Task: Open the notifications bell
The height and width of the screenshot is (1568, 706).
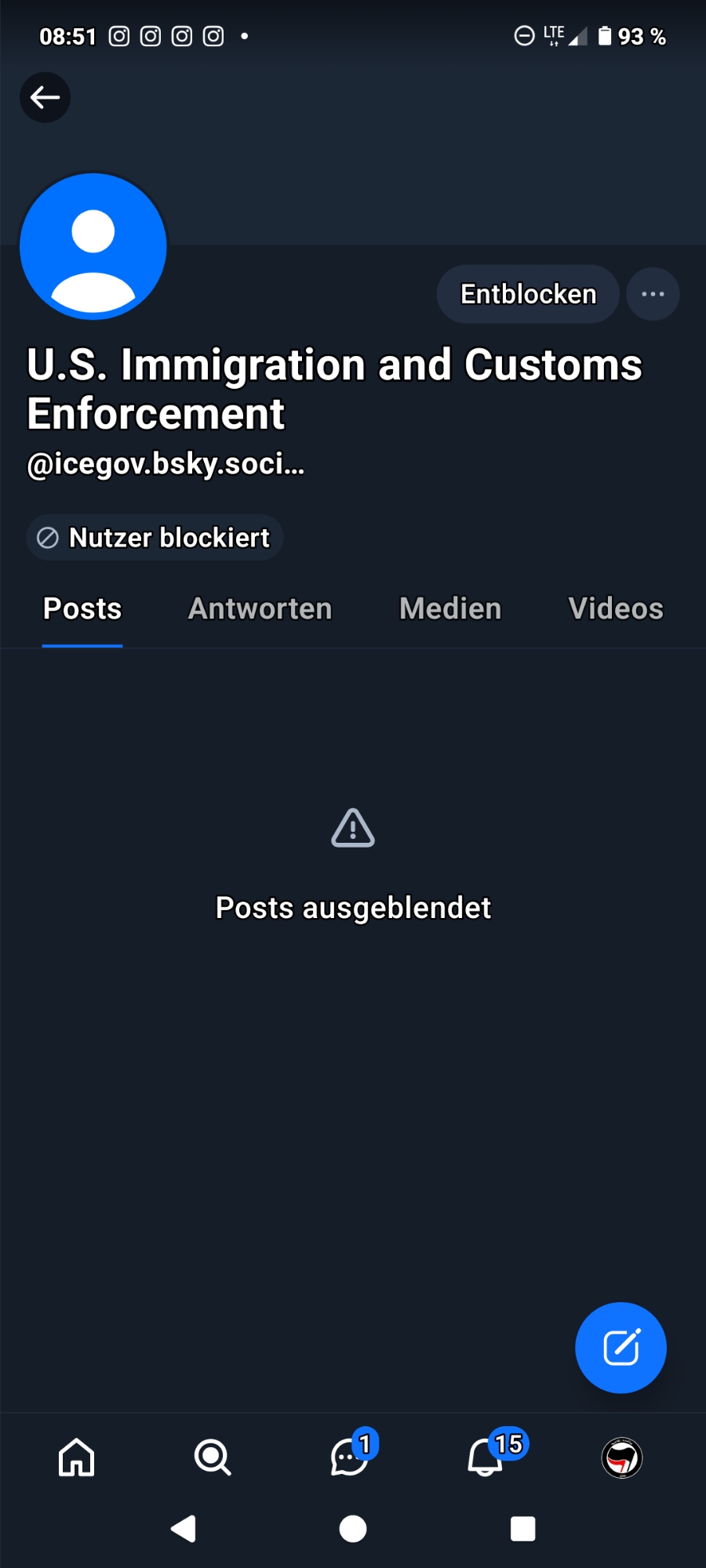Action: pyautogui.click(x=486, y=1457)
